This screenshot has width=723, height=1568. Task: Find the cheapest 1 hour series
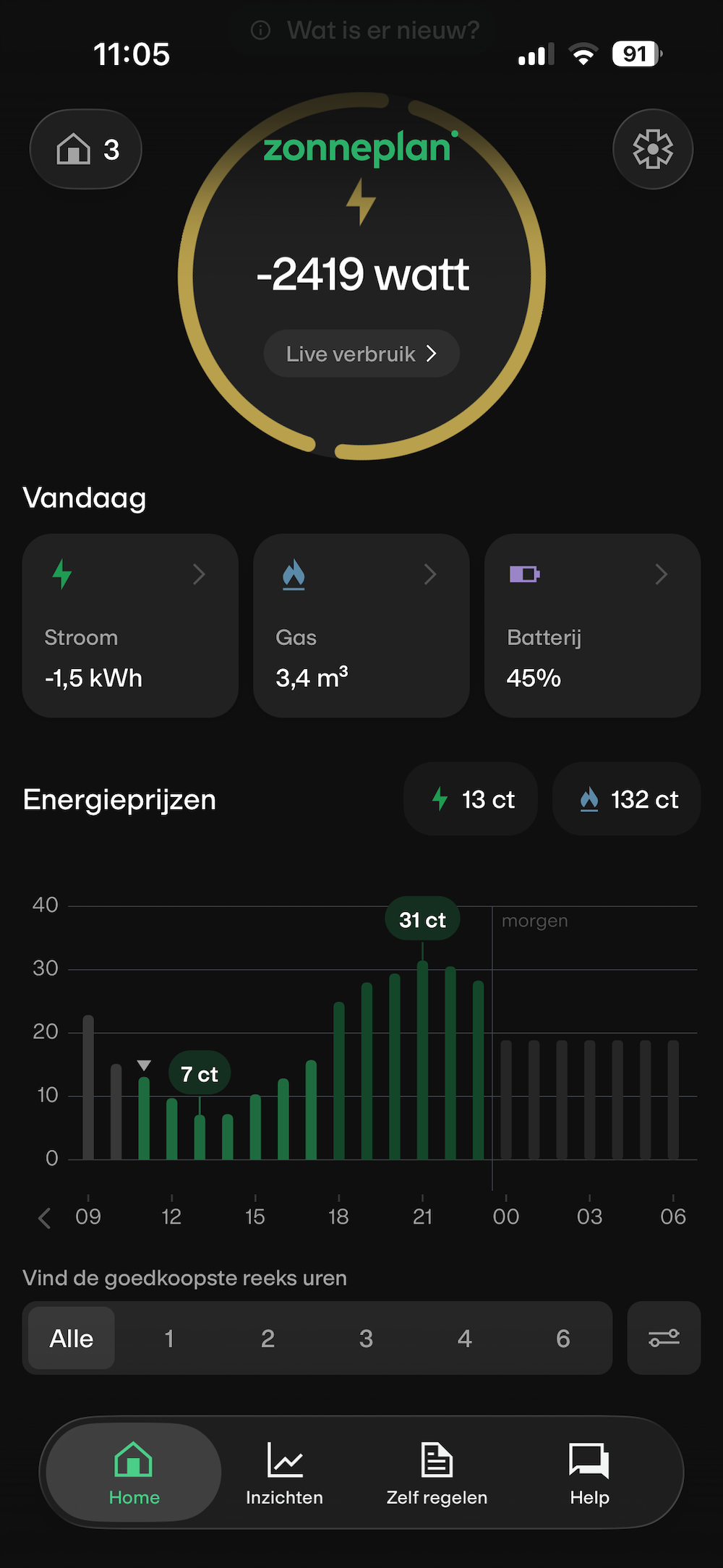(x=169, y=1339)
